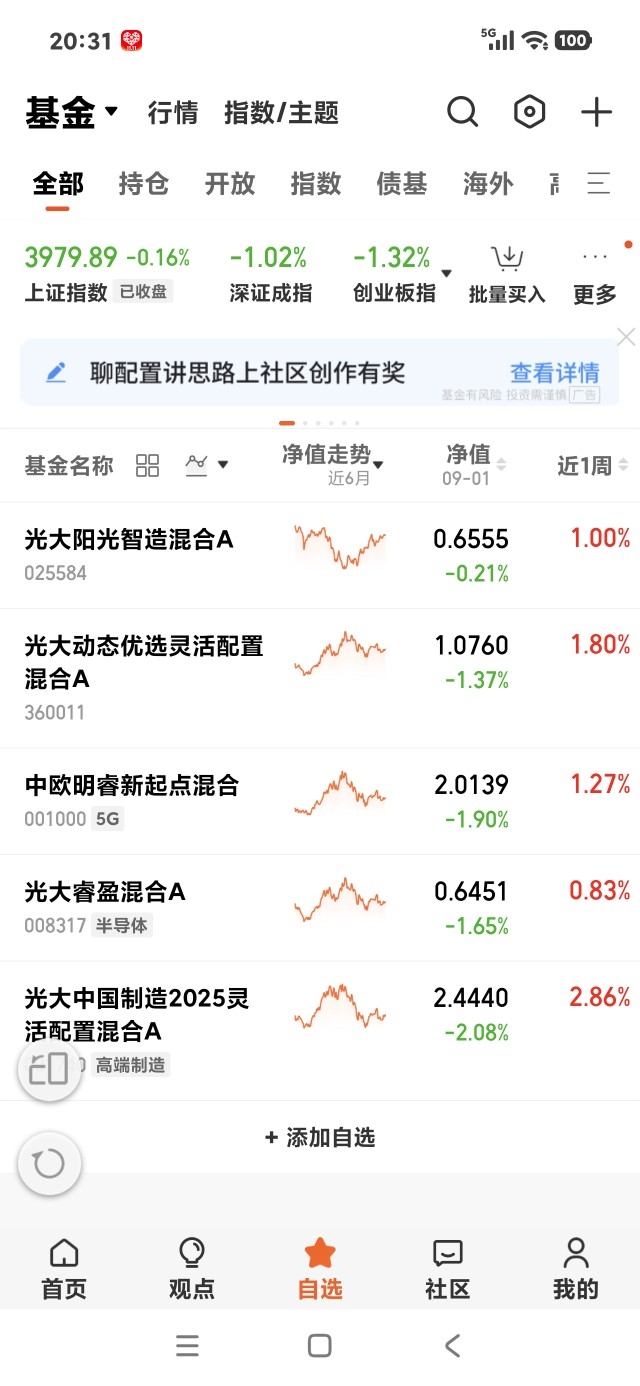Viewport: 640px width, 1386px height.
Task: Tap the plus icon to add funds
Action: tap(596, 113)
